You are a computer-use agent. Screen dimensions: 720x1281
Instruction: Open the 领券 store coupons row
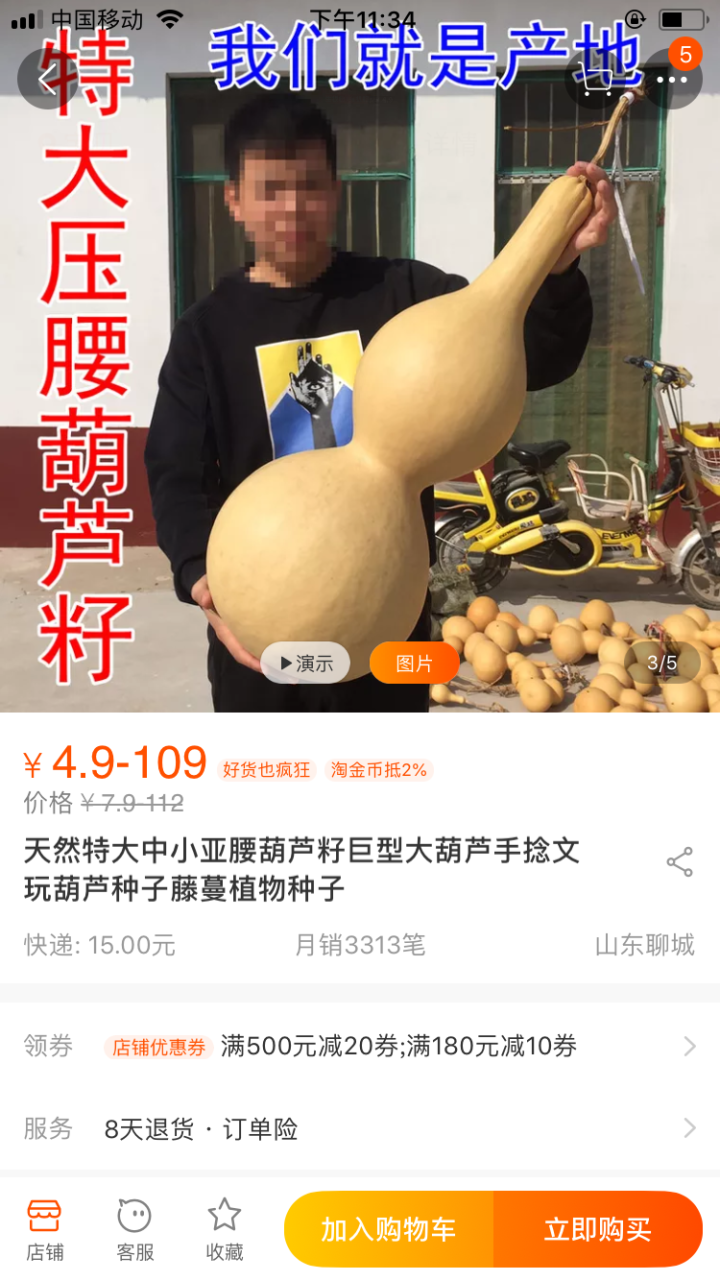coord(360,1047)
